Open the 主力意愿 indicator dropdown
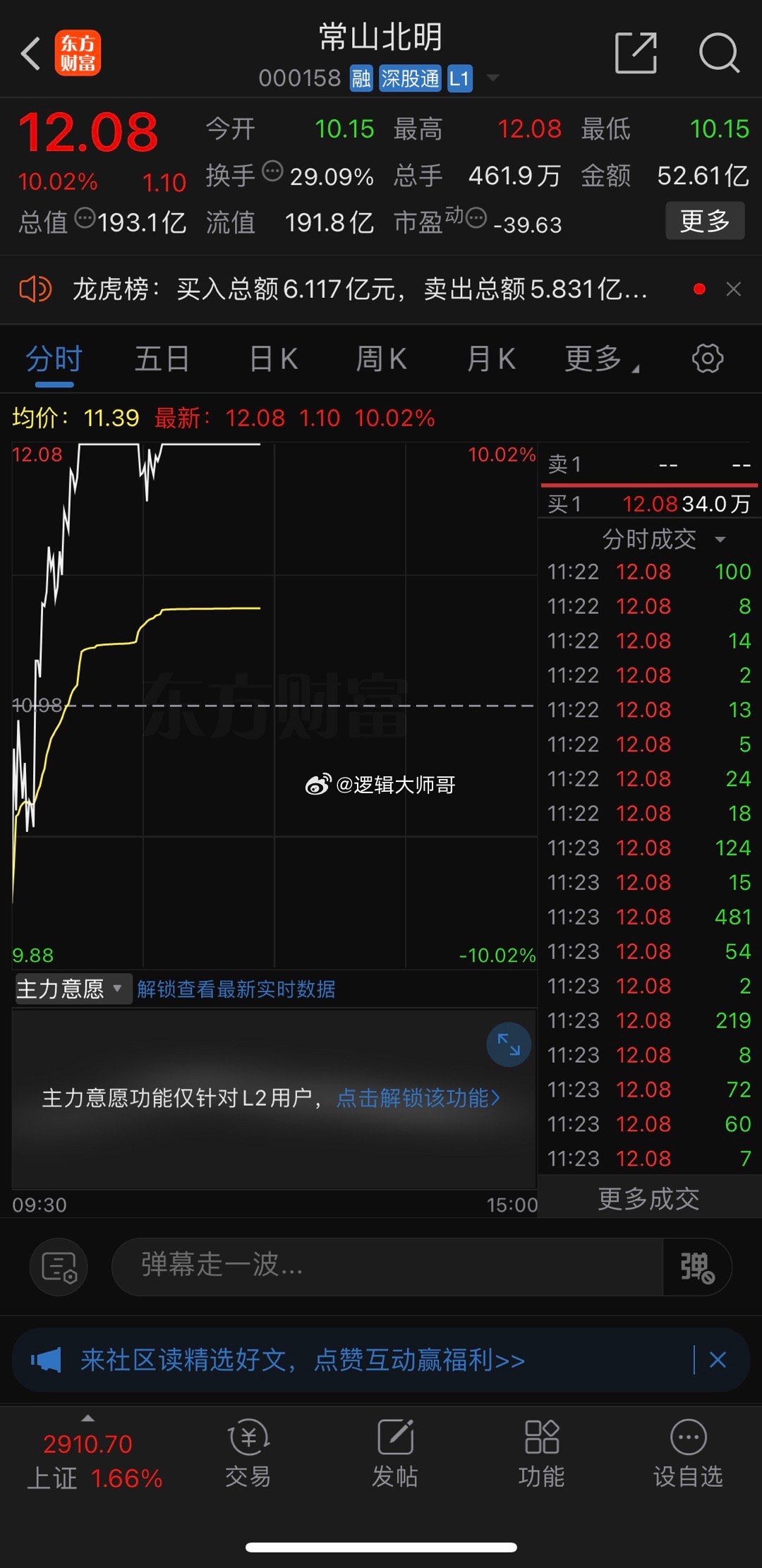Viewport: 762px width, 1568px height. coord(72,989)
